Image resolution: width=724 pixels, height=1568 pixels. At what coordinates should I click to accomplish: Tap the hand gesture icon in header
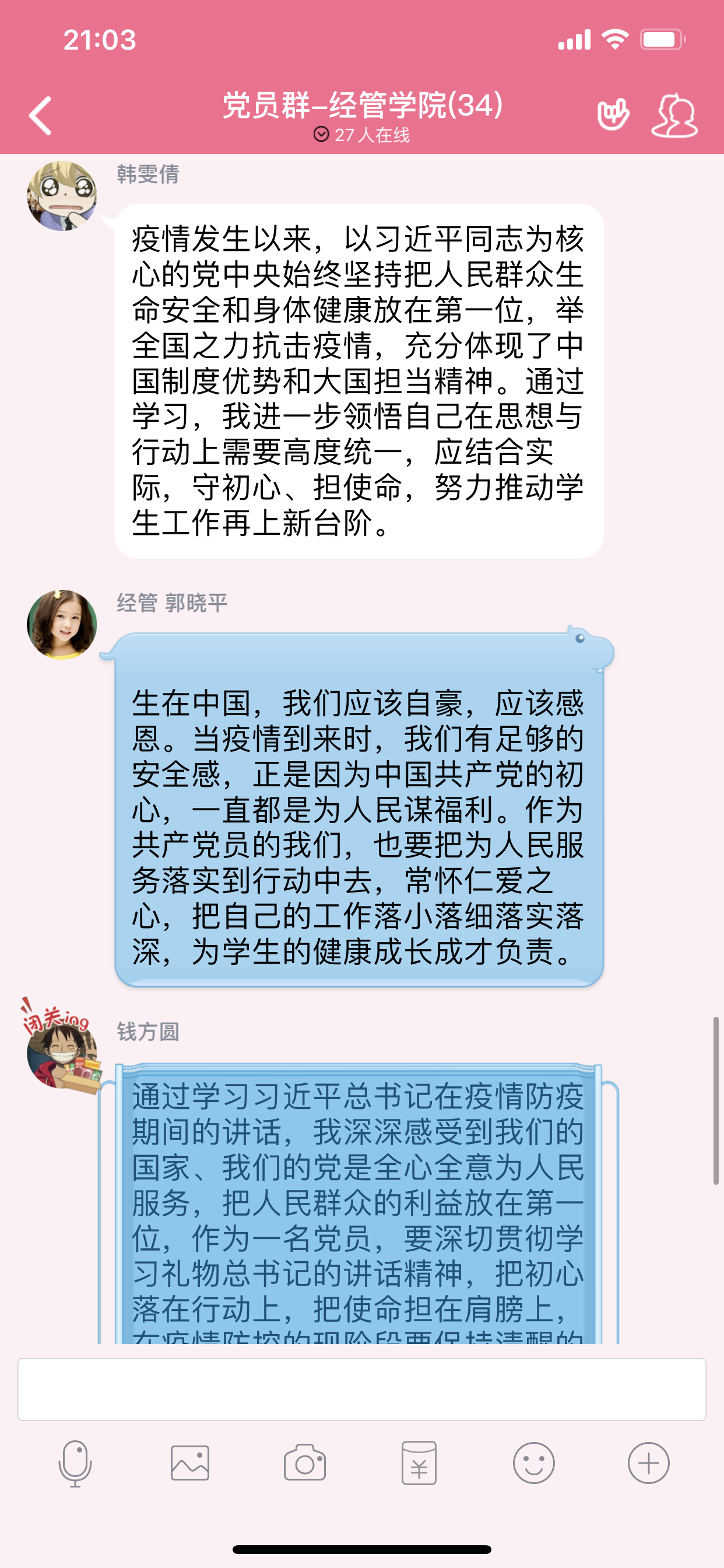[613, 114]
